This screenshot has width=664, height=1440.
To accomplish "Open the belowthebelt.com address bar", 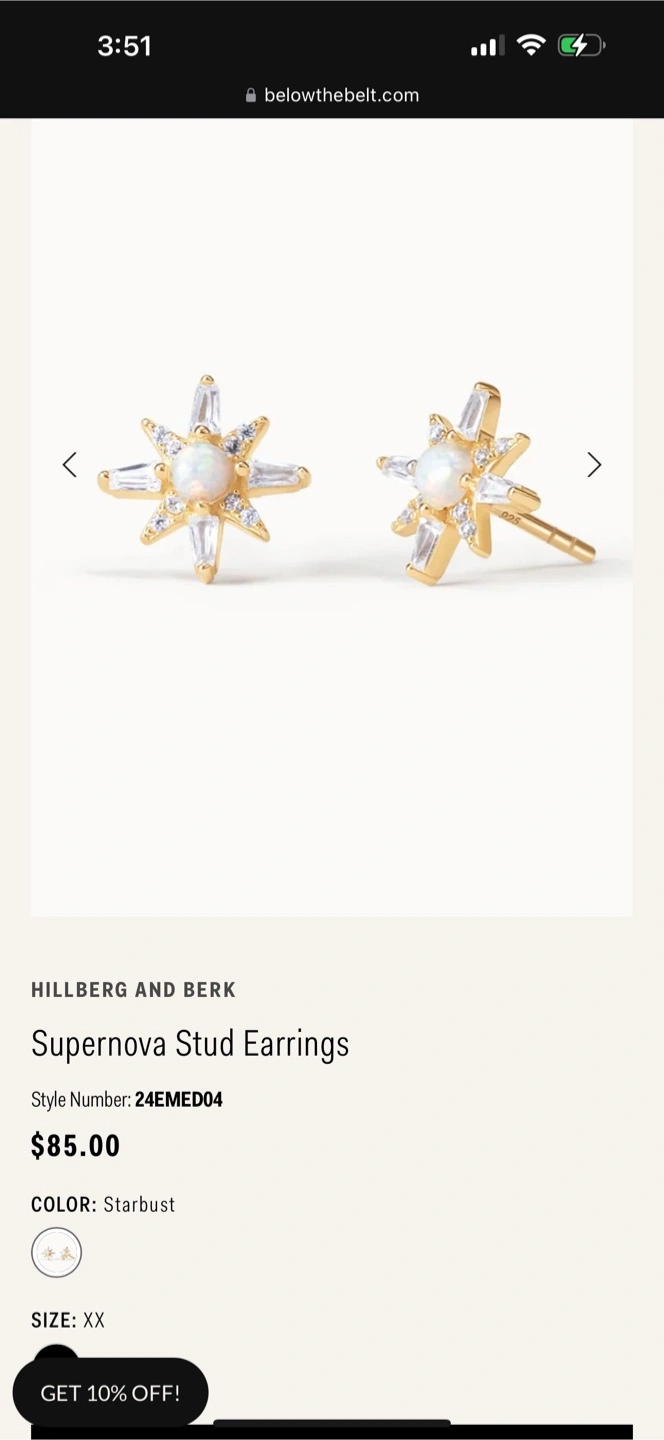I will tap(332, 95).
